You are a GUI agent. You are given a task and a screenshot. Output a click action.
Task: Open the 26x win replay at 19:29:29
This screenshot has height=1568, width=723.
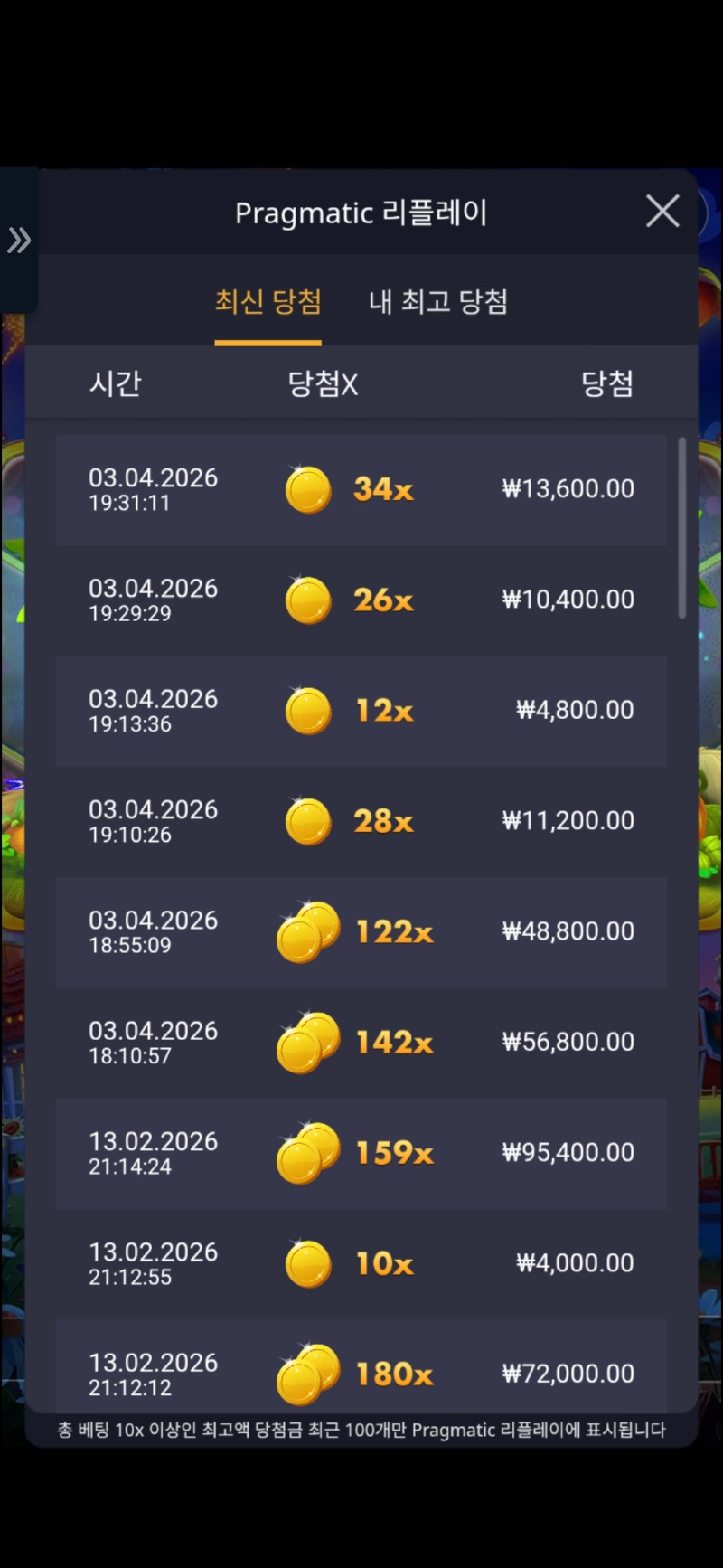pyautogui.click(x=361, y=600)
